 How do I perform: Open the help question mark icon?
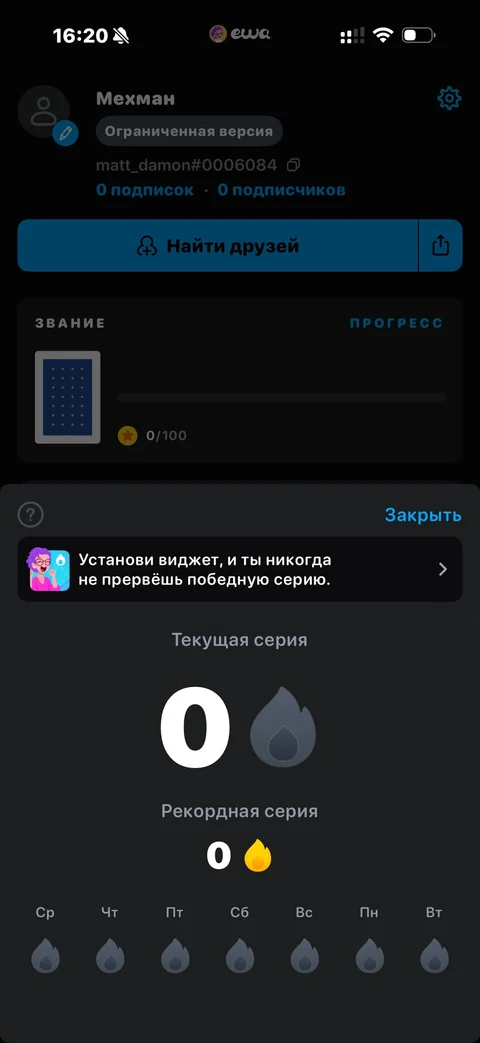click(x=31, y=515)
